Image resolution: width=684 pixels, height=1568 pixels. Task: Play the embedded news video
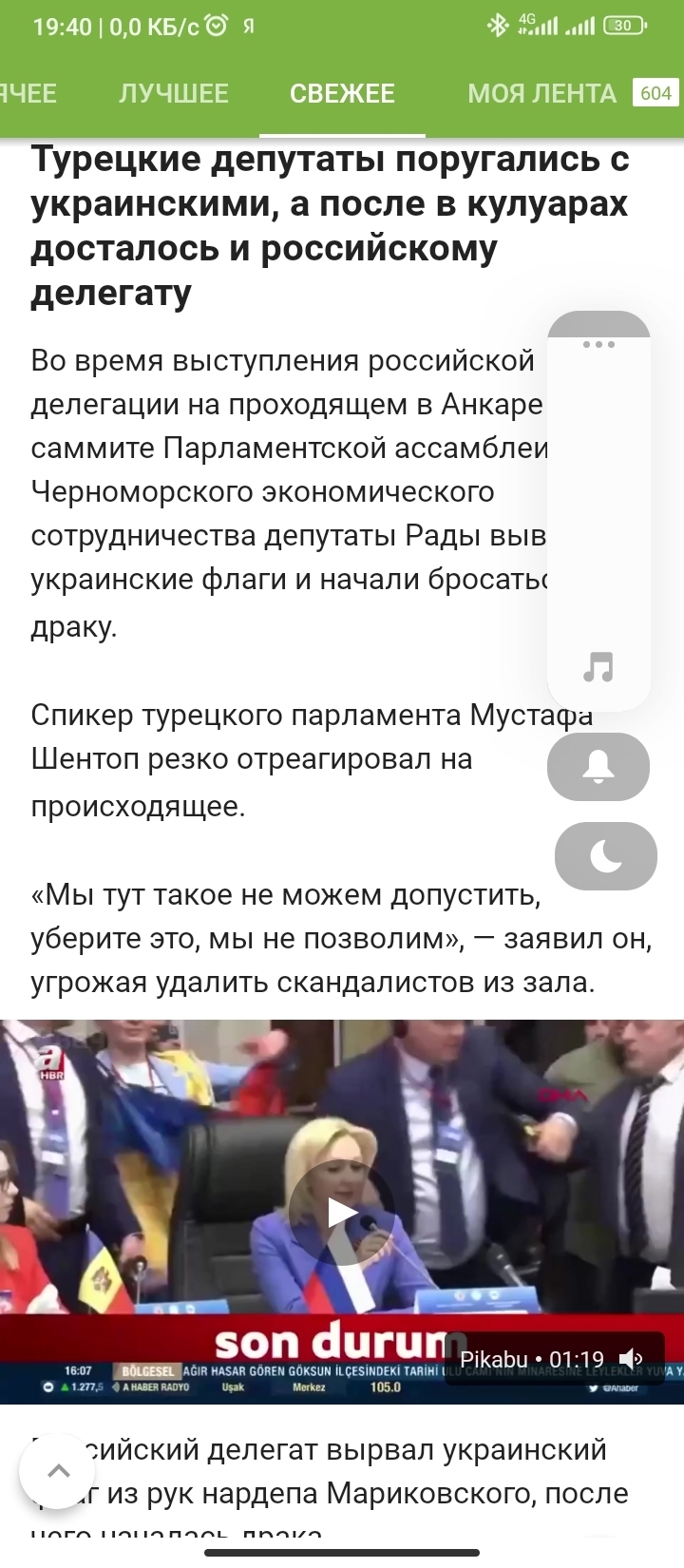342,1213
